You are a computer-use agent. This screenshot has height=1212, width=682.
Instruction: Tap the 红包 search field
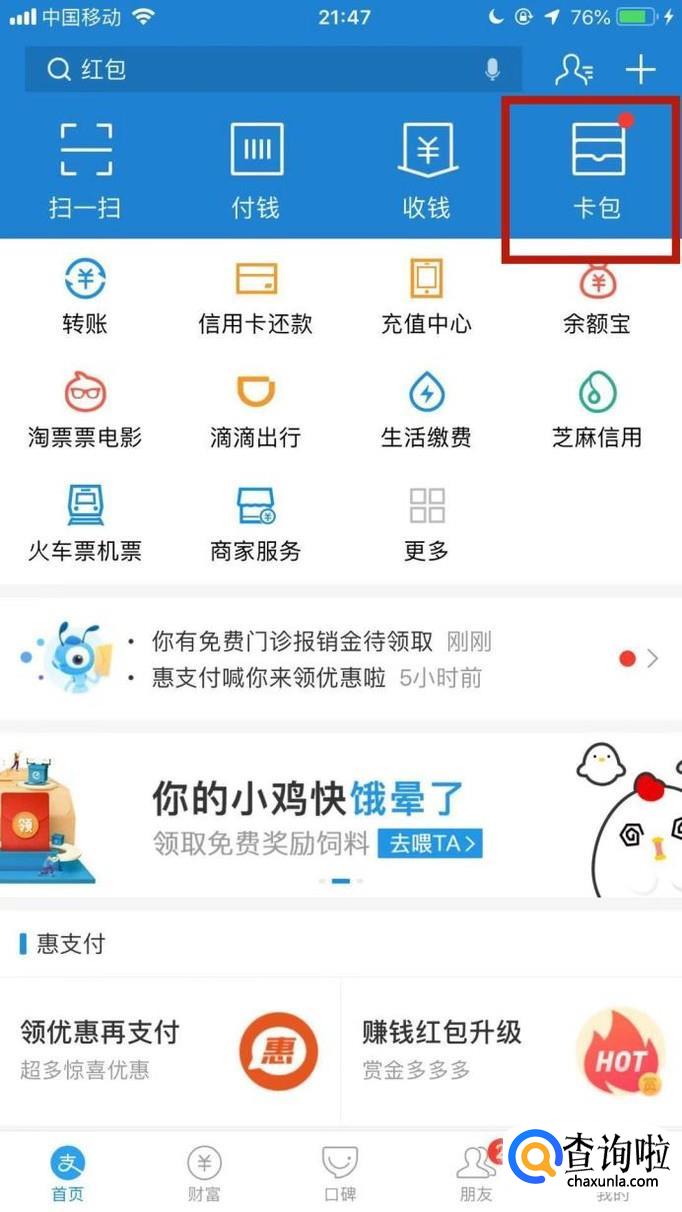tap(260, 70)
